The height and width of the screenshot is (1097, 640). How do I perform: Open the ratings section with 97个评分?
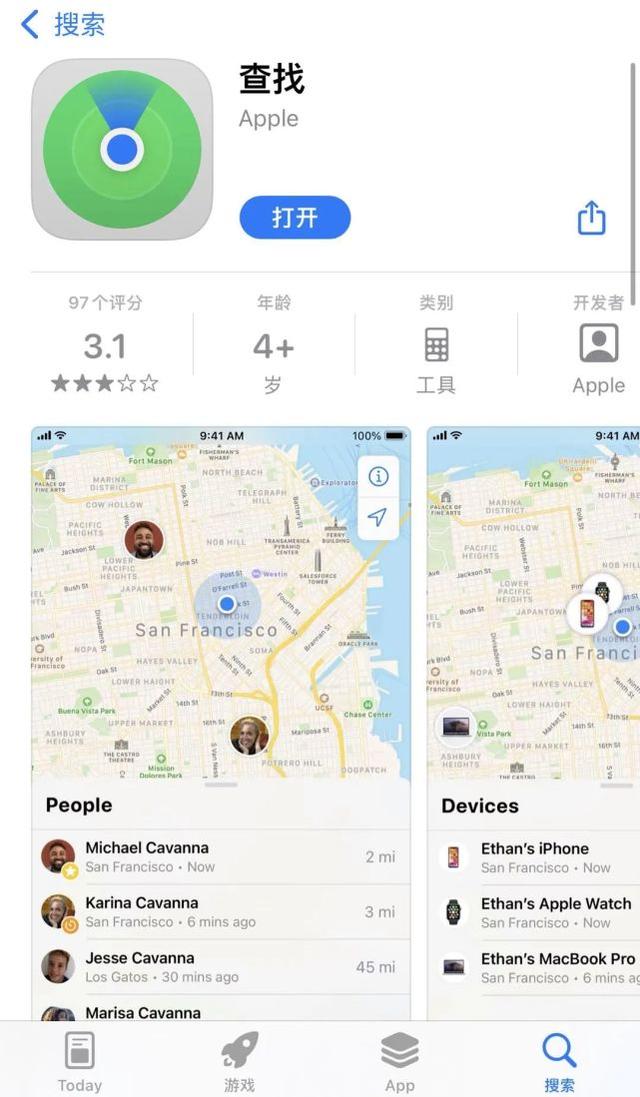[105, 345]
